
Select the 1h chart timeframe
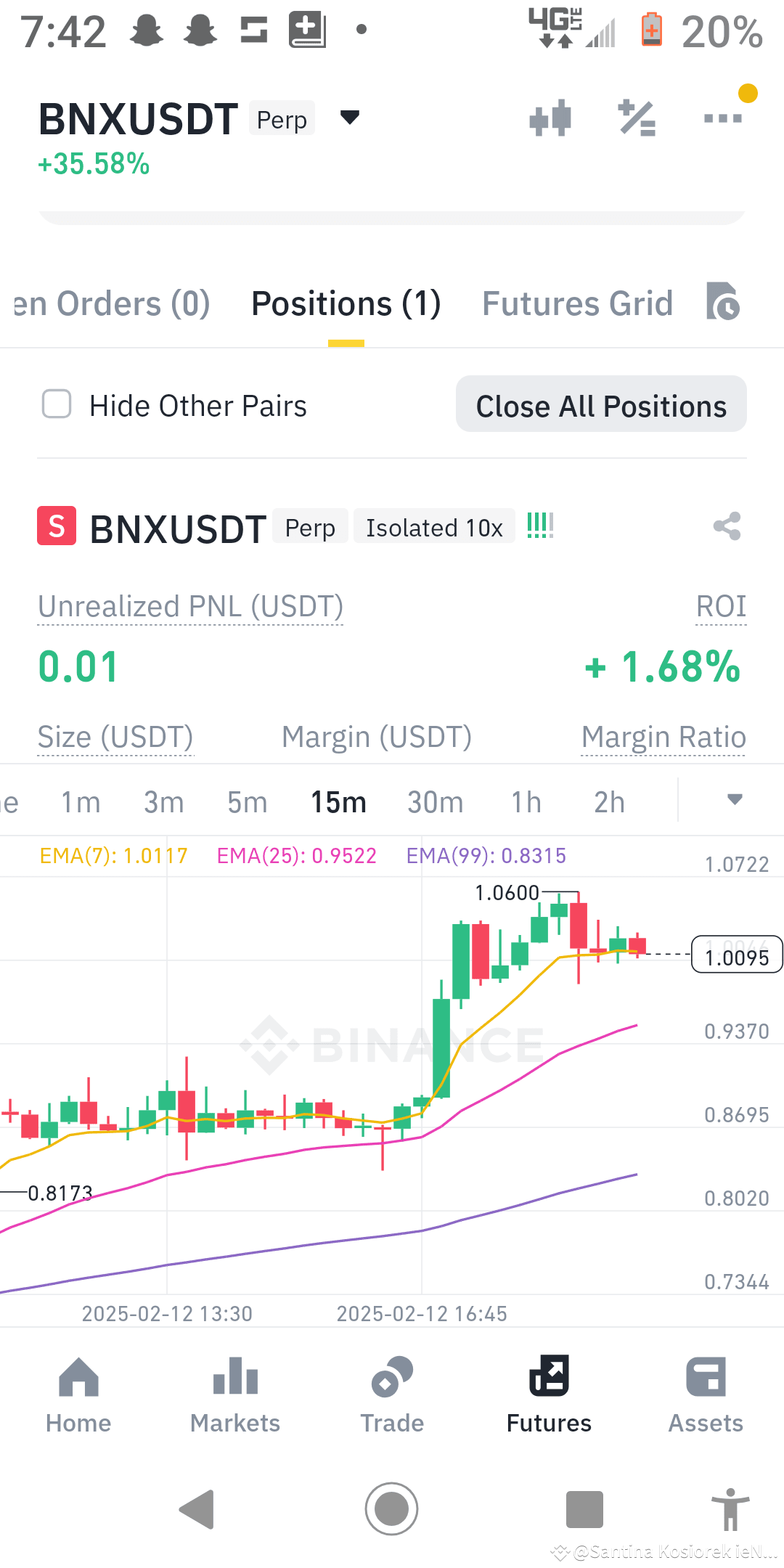[x=525, y=801]
